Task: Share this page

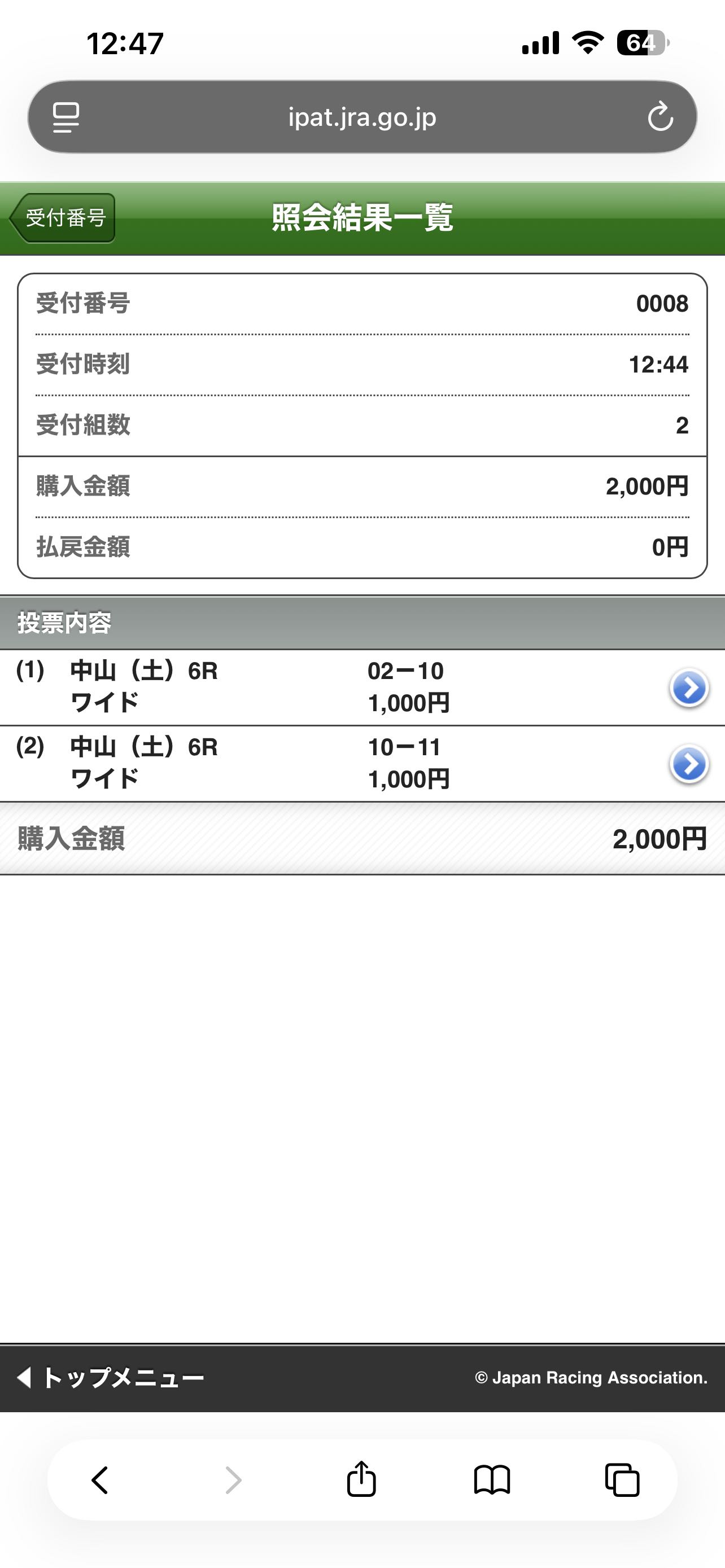Action: tap(361, 1480)
